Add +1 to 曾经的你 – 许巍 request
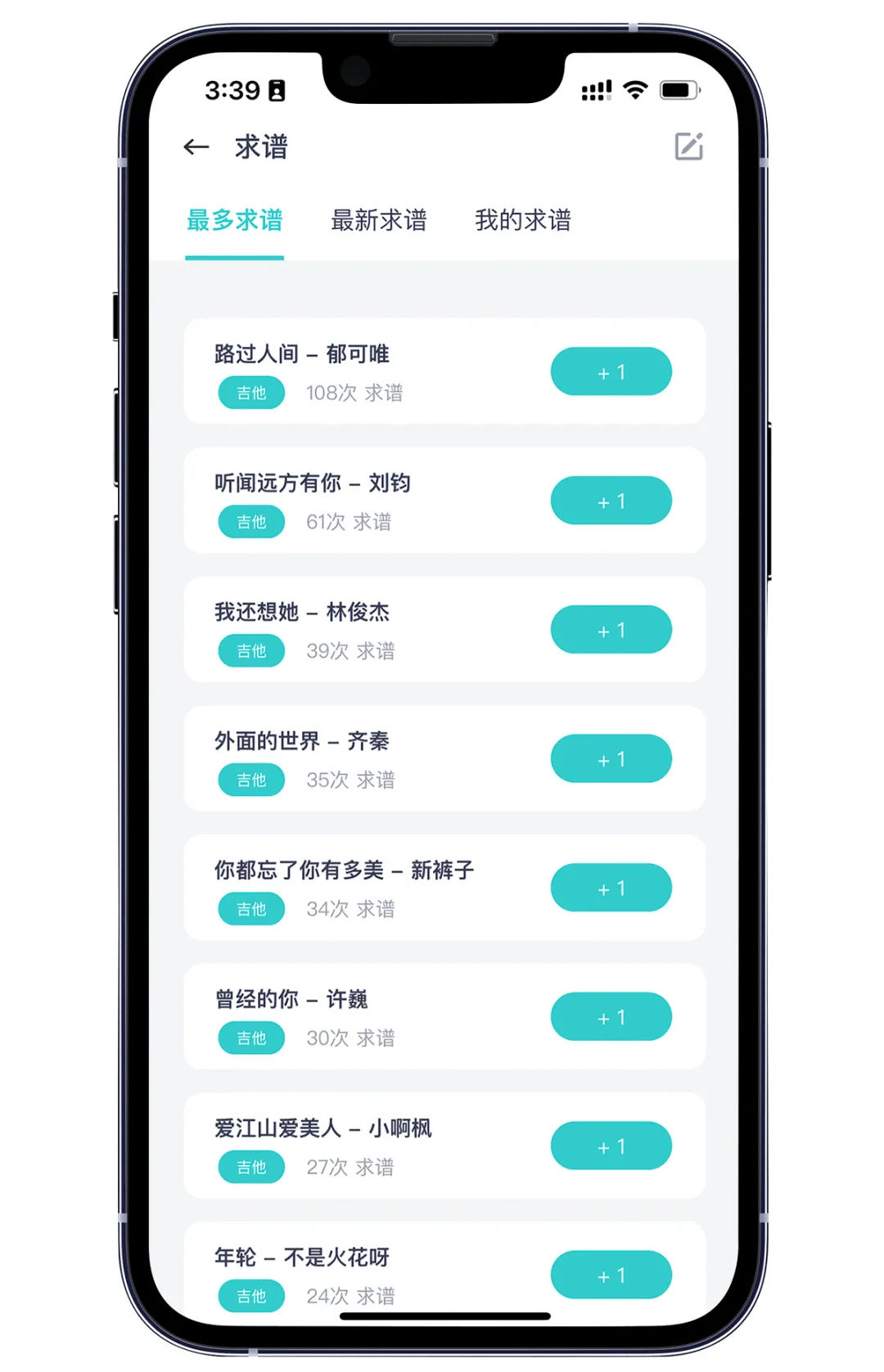This screenshot has width=884, height=1372. click(611, 1017)
